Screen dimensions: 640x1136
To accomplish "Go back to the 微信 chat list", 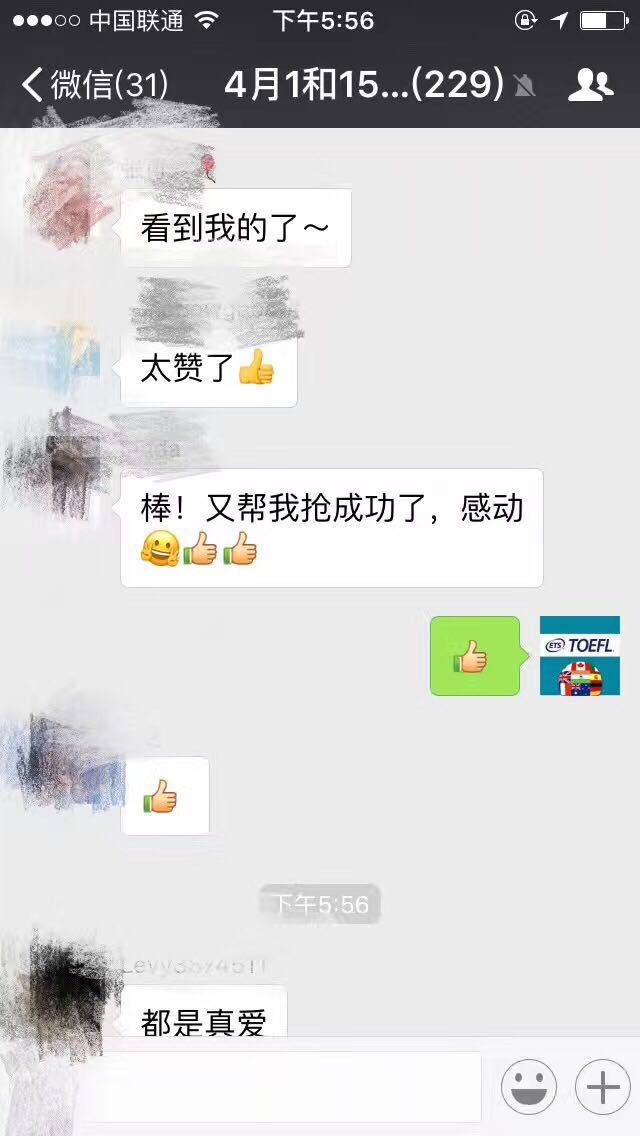I will (x=95, y=85).
